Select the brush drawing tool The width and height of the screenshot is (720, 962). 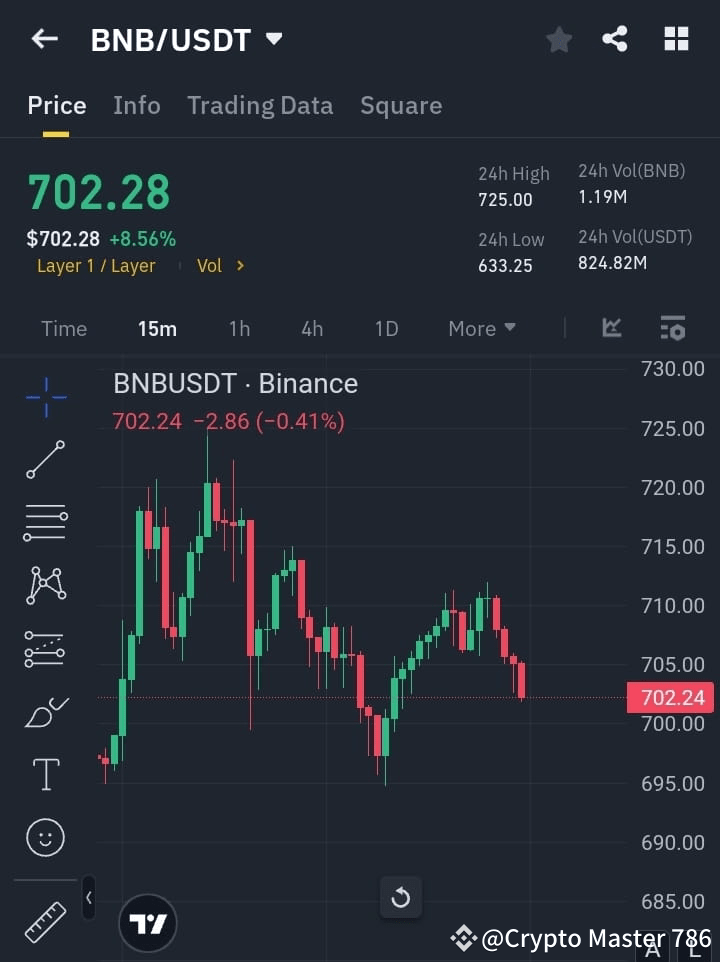[44, 712]
